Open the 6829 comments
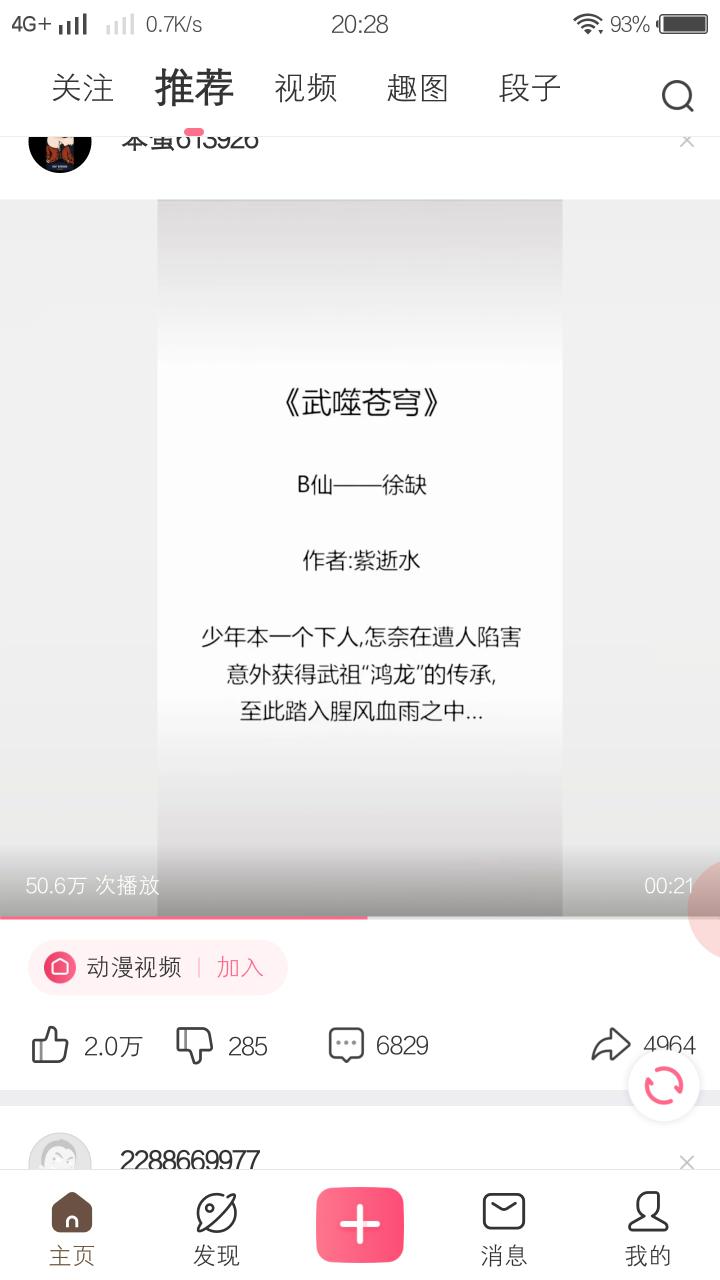 [347, 1046]
